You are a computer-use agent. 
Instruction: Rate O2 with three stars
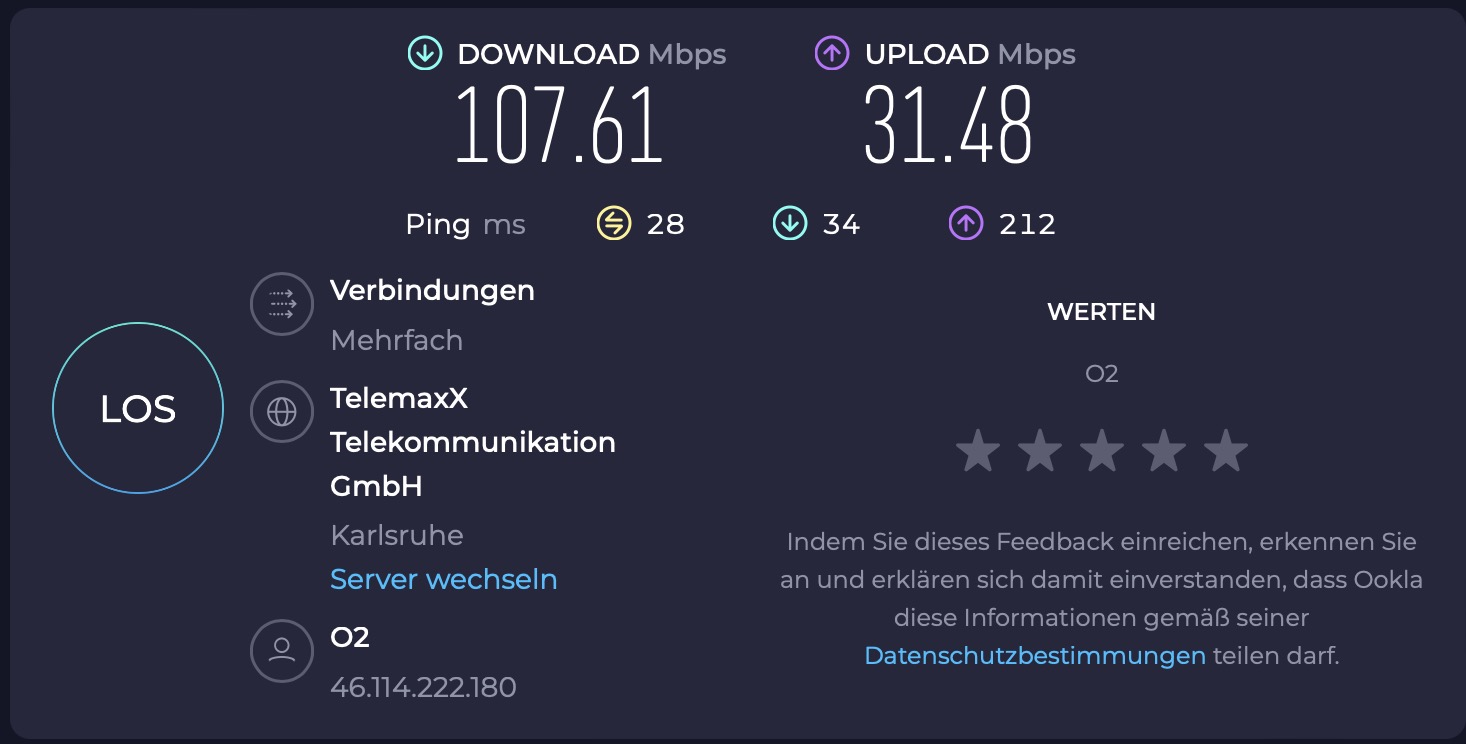pos(1101,451)
